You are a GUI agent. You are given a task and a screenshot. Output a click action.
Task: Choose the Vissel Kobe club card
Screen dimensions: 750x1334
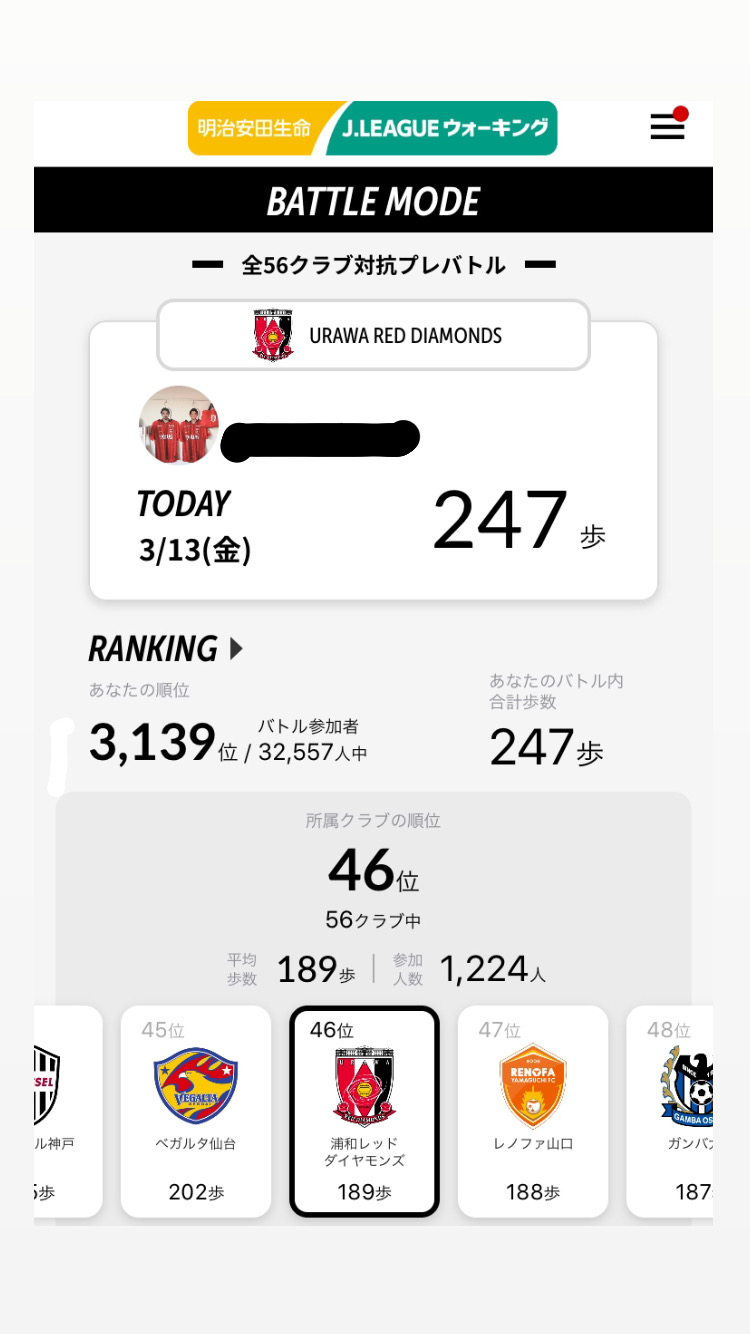click(67, 1111)
